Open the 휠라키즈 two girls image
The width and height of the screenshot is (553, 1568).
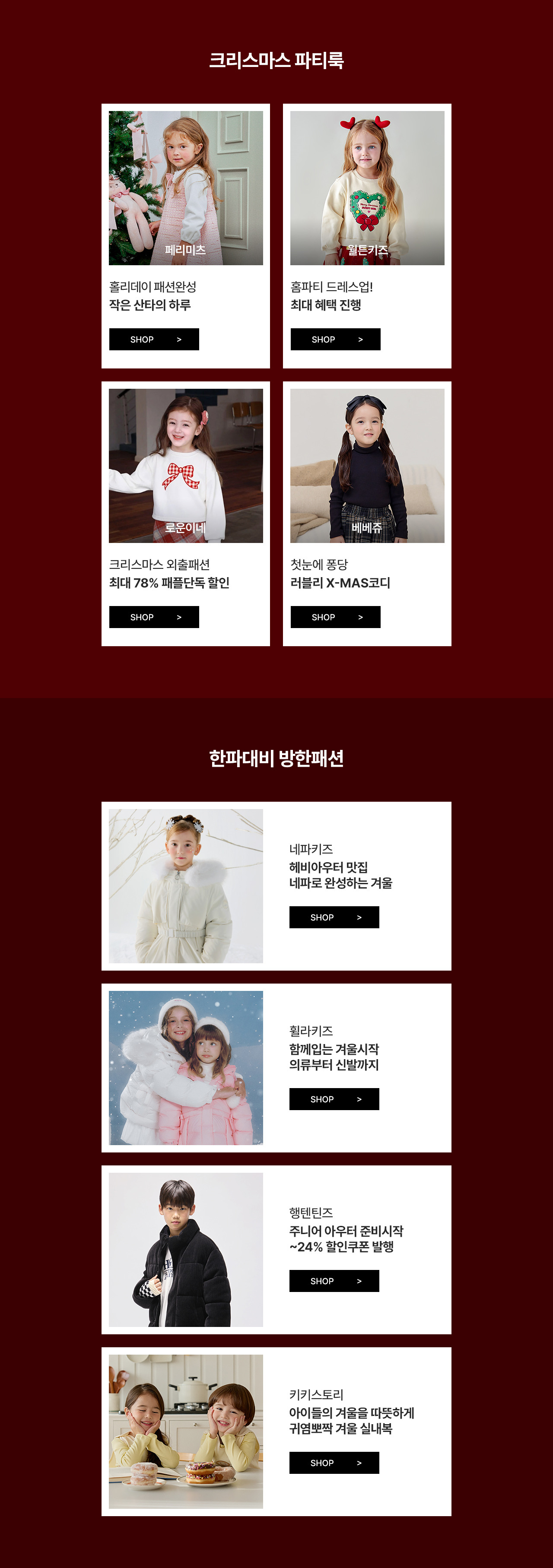tap(186, 1068)
